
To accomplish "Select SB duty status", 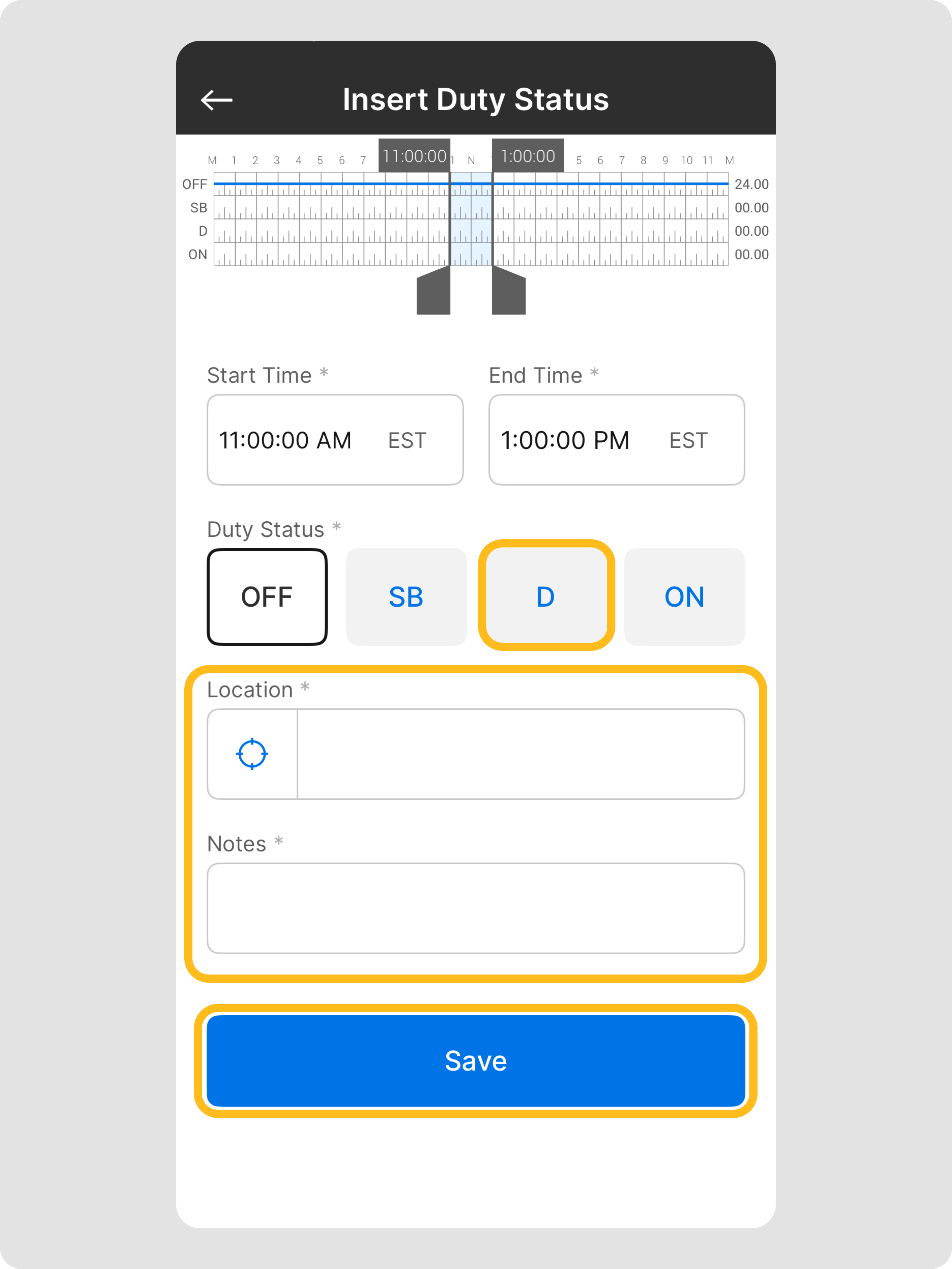I will click(406, 597).
